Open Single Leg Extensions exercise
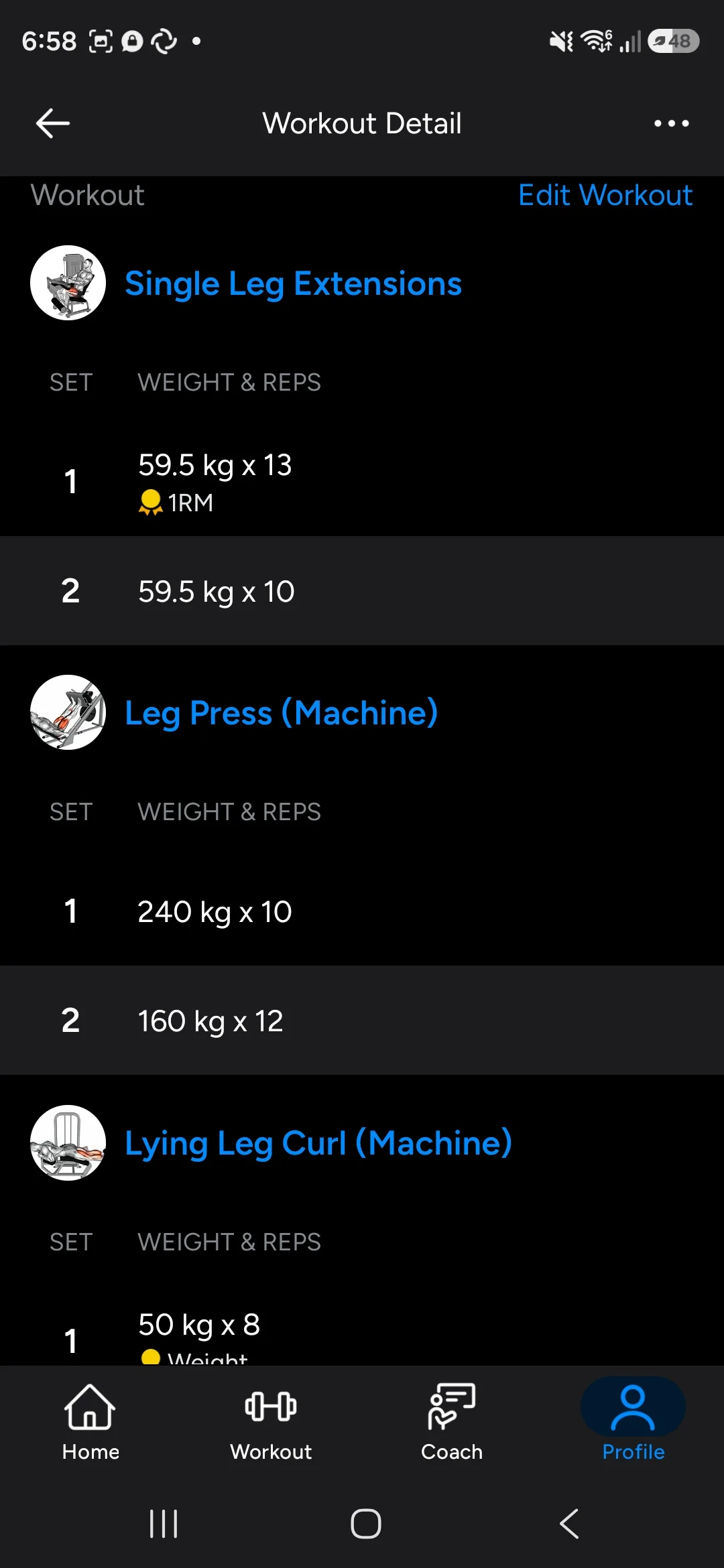This screenshot has width=724, height=1568. pos(293,283)
